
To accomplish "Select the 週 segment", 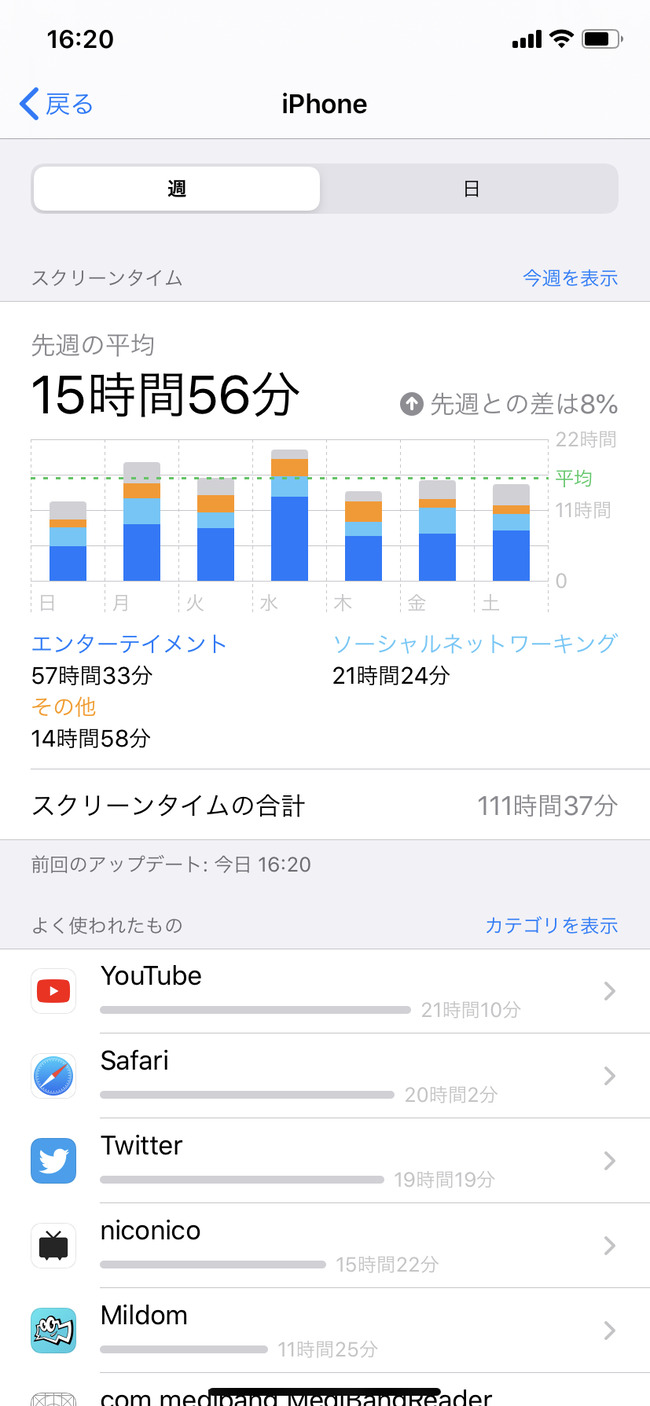I will [x=177, y=189].
